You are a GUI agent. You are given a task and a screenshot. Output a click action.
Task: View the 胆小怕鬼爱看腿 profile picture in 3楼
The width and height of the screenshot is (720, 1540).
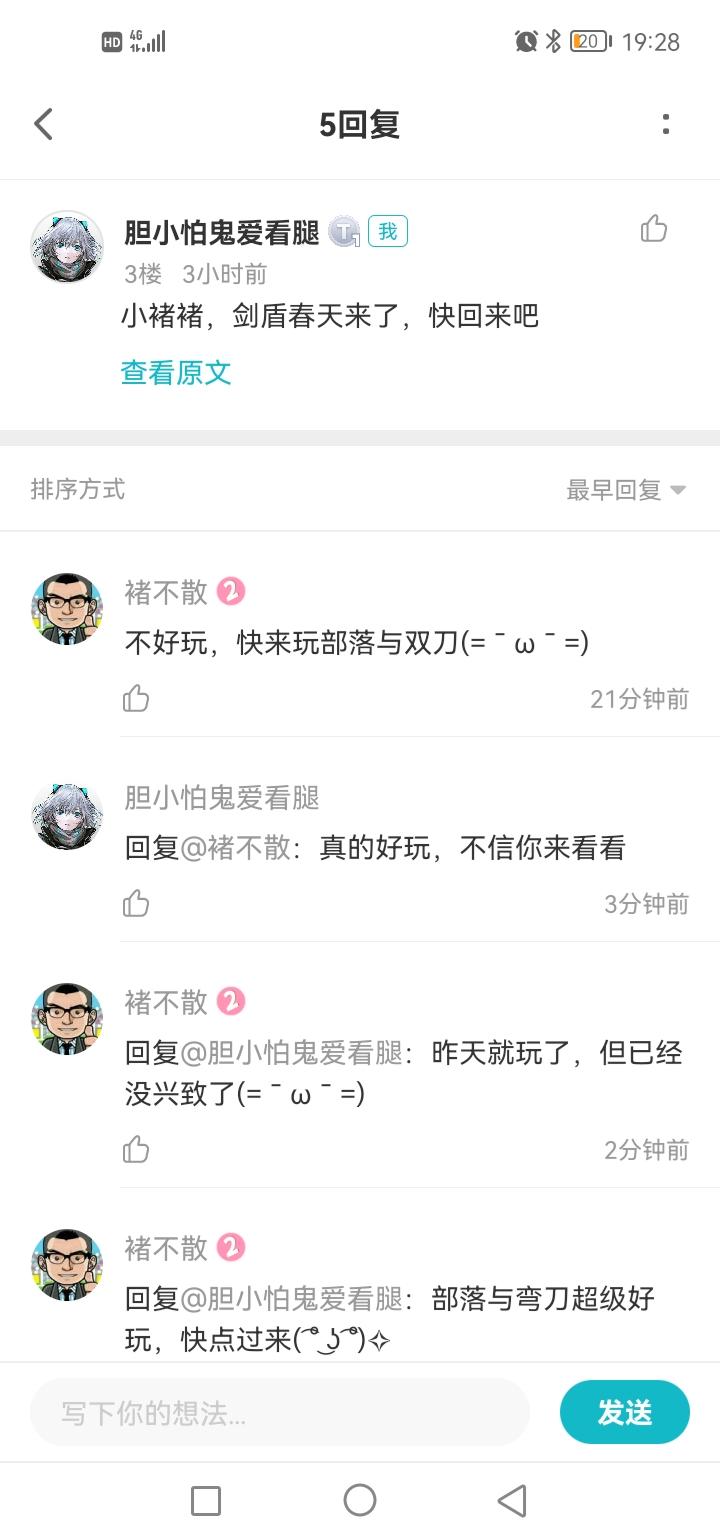tap(68, 247)
